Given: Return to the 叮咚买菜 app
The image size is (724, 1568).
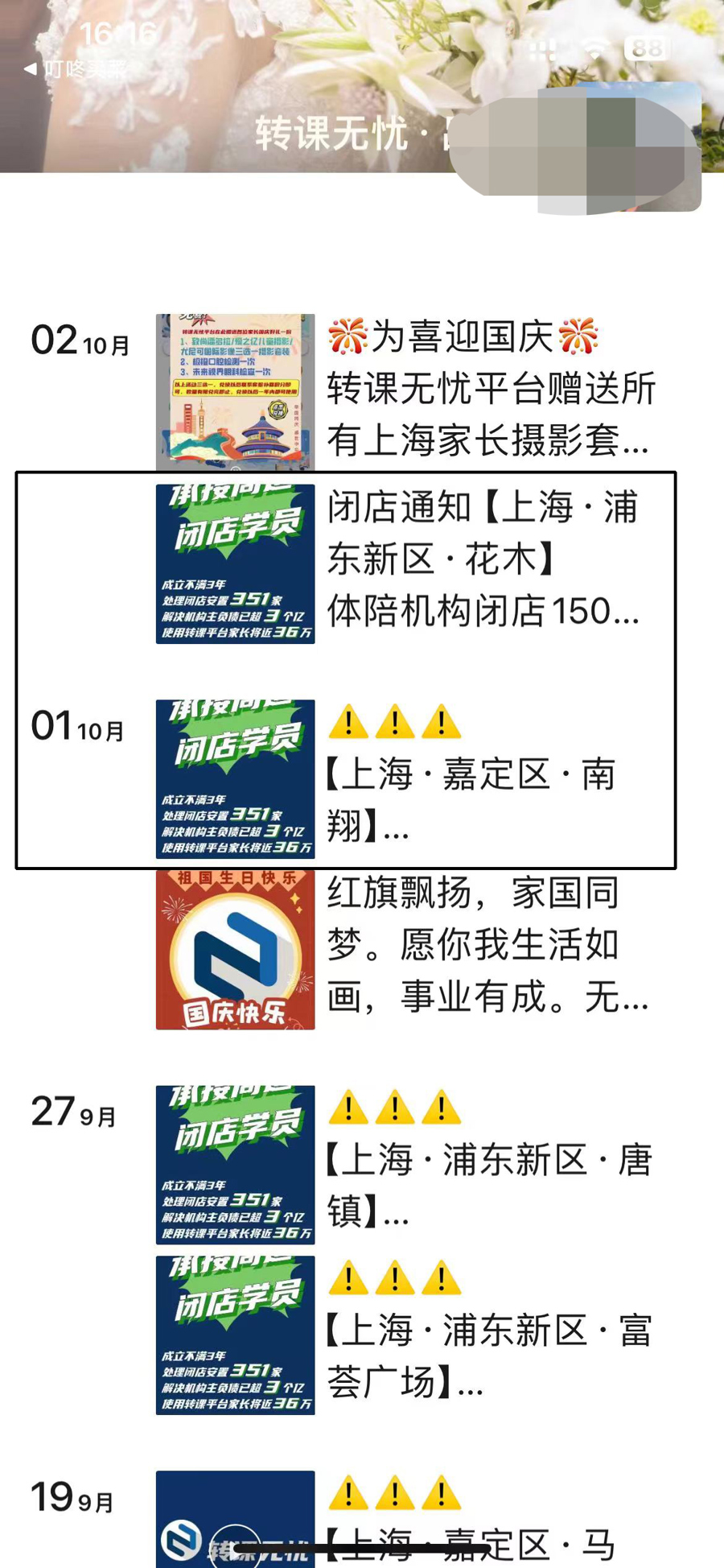Looking at the screenshot, I should (x=76, y=69).
